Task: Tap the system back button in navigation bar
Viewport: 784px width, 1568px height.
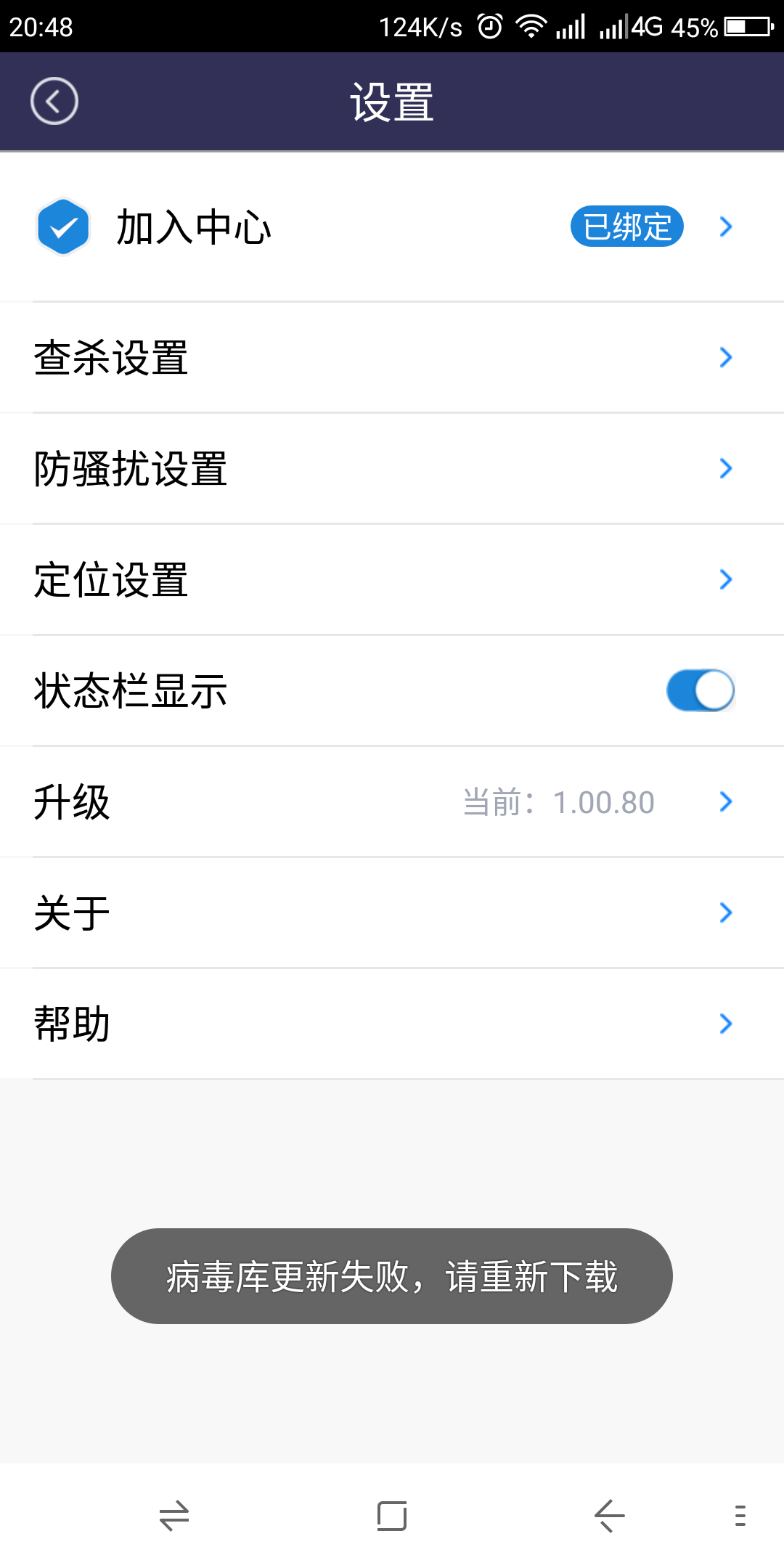Action: (x=609, y=1516)
